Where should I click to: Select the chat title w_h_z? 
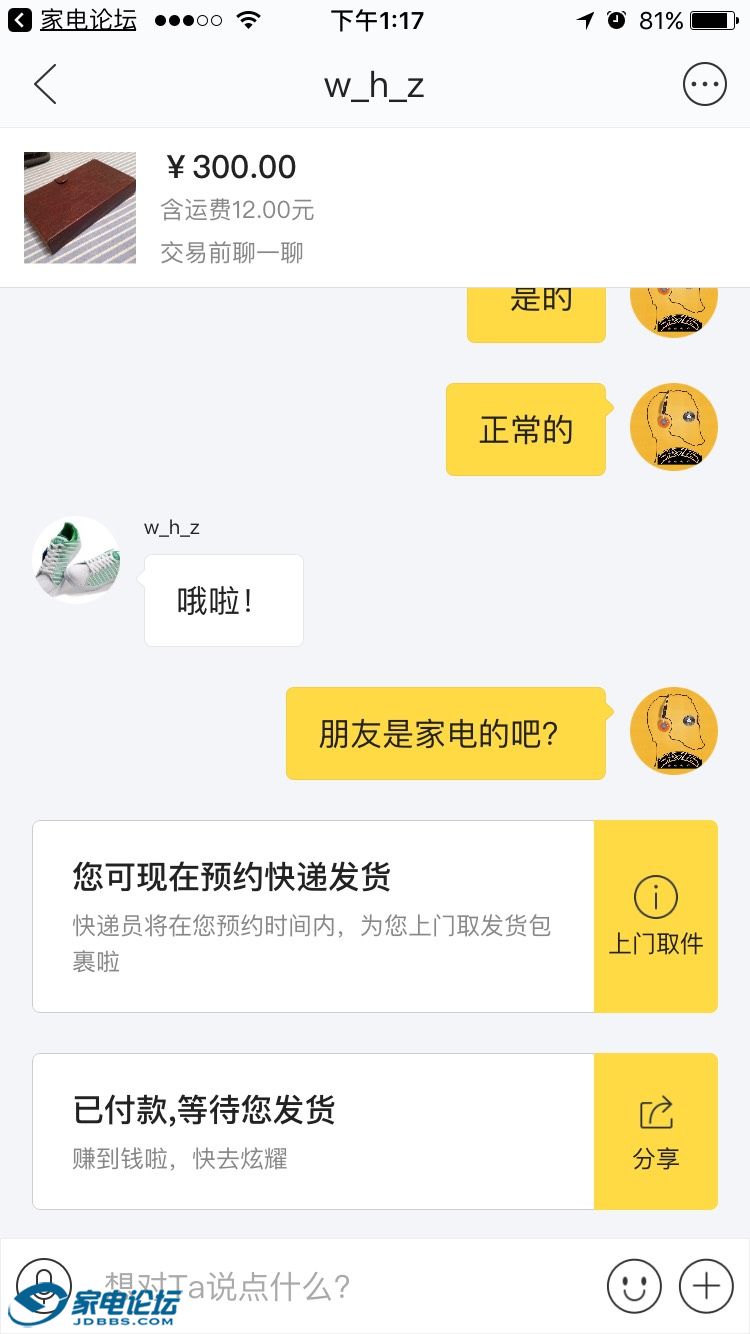375,84
